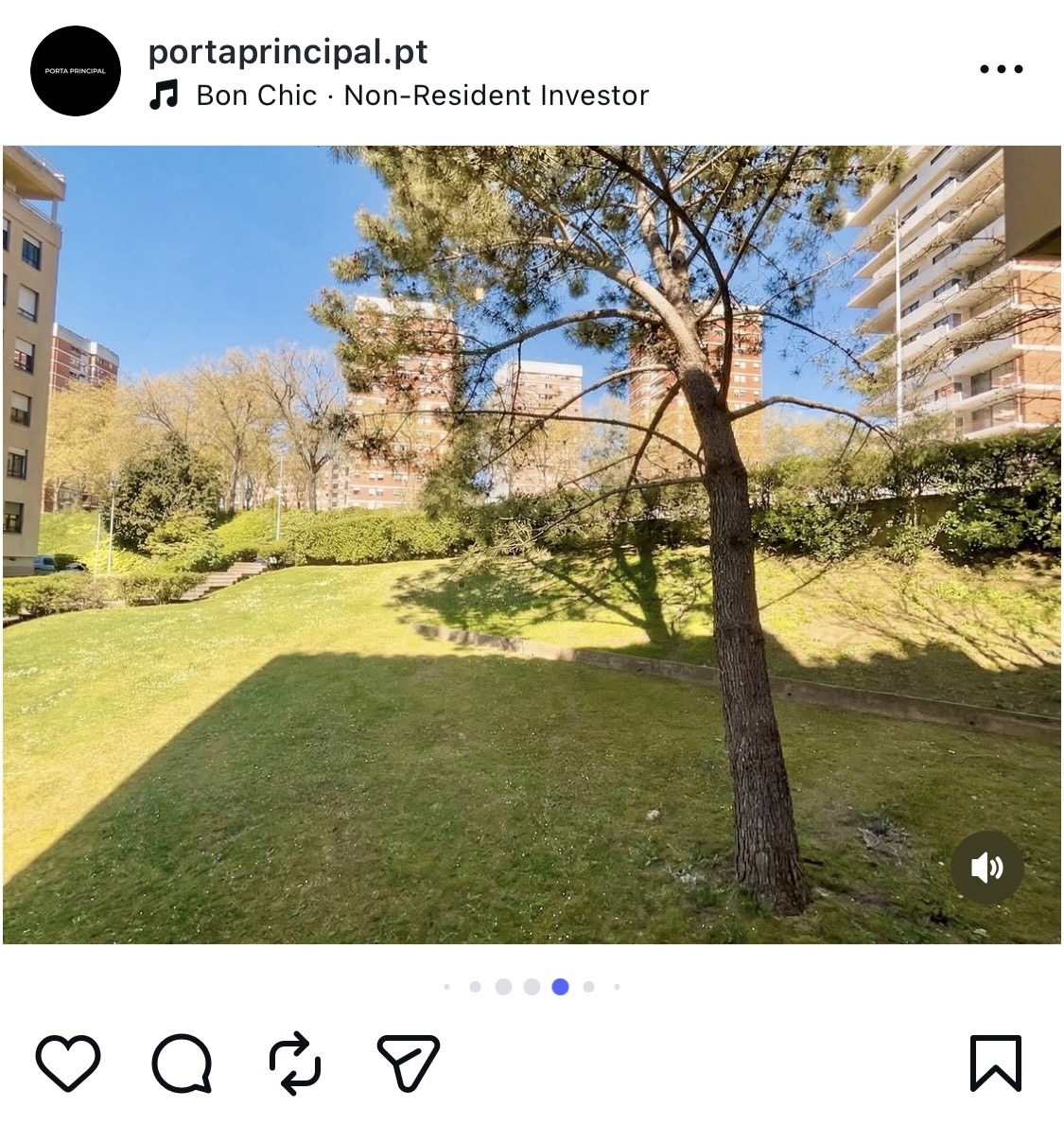Open the portaprincipal.pt profile picture
The image size is (1064, 1125).
coord(76,71)
